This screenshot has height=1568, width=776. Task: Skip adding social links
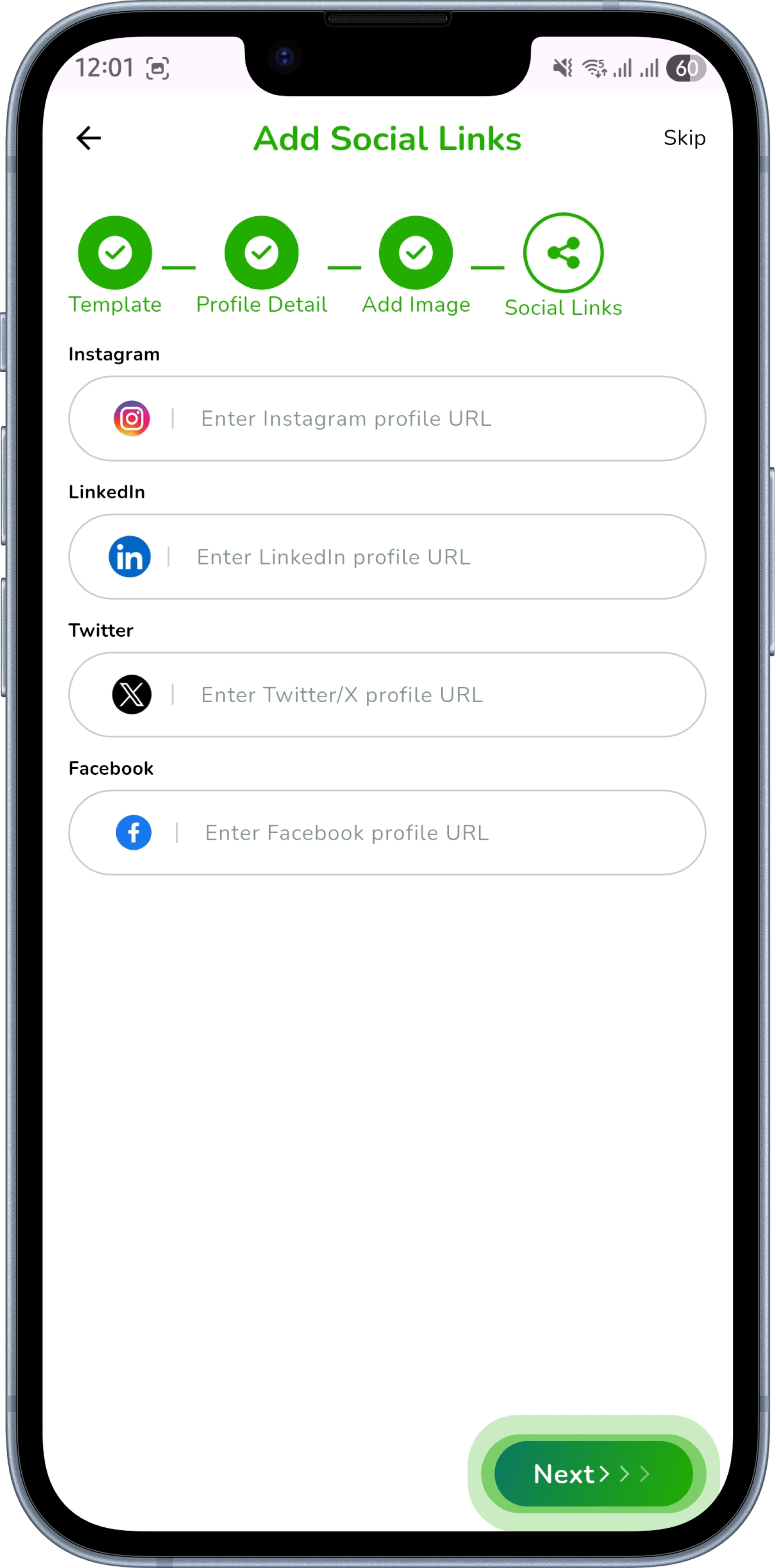pyautogui.click(x=684, y=138)
